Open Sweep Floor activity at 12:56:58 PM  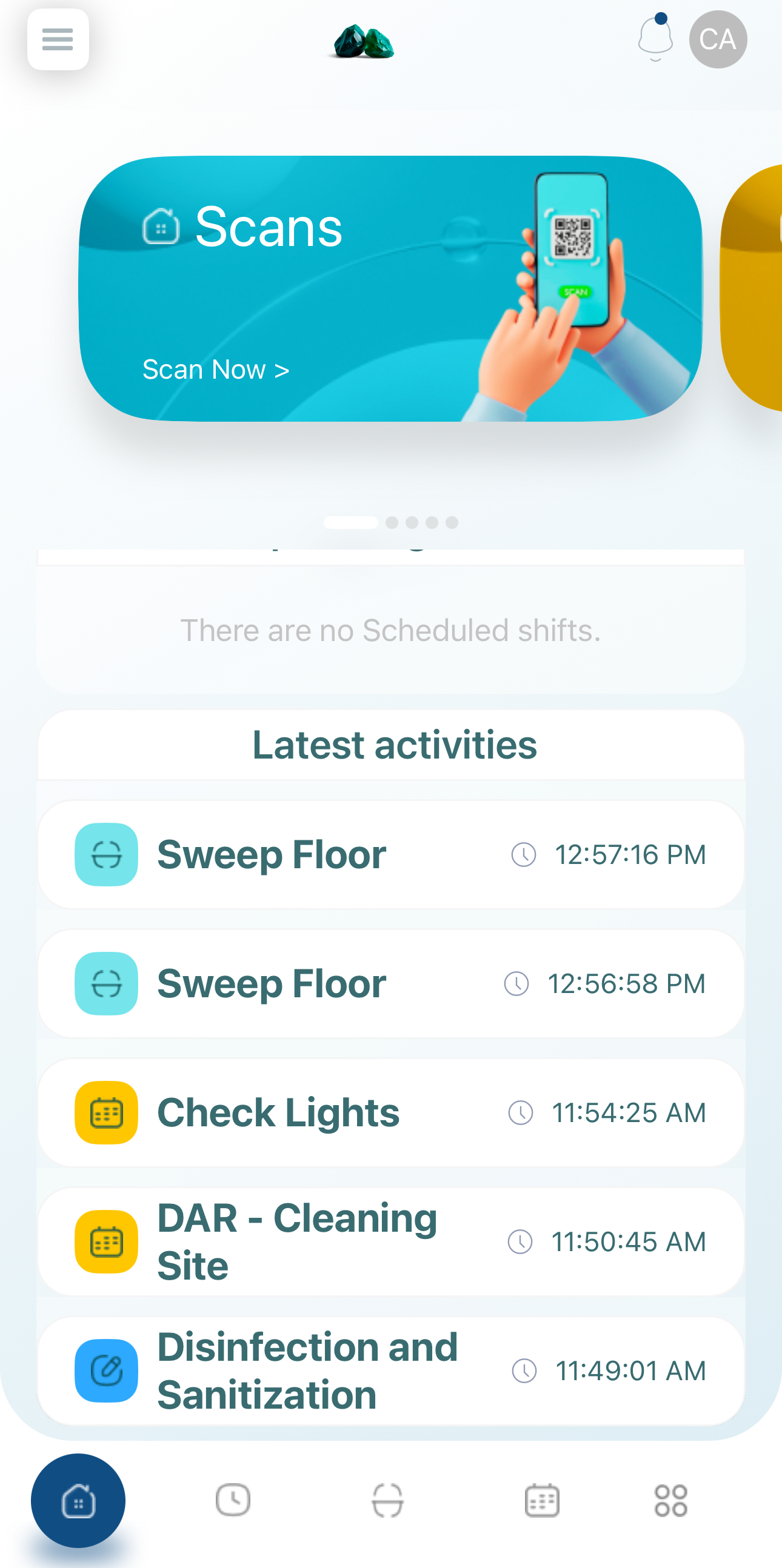(390, 983)
